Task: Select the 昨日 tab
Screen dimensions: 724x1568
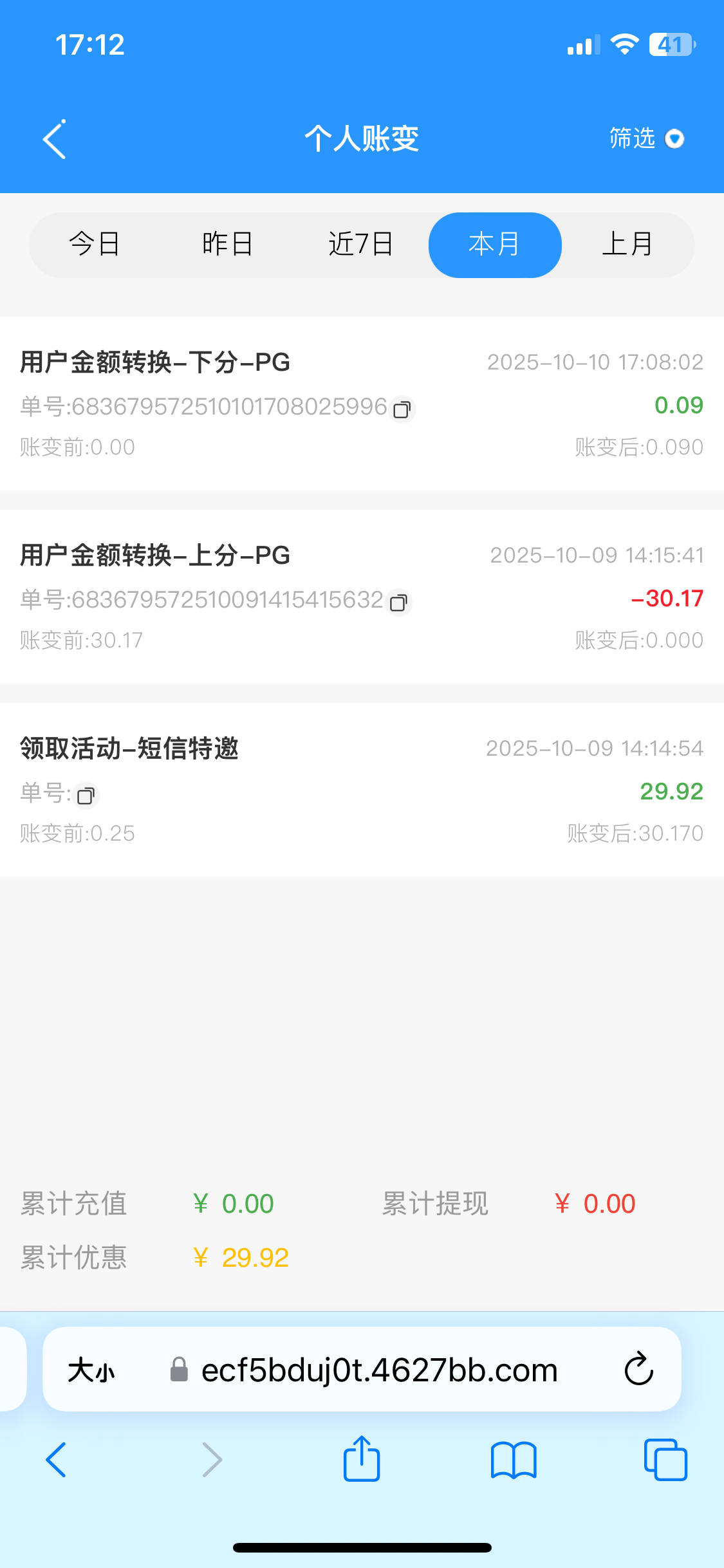Action: click(x=227, y=245)
